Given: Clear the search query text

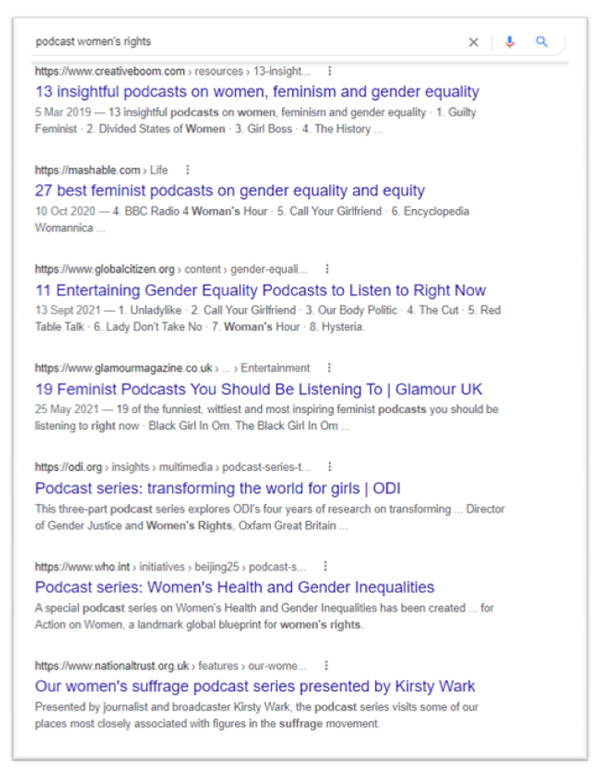Looking at the screenshot, I should point(474,42).
